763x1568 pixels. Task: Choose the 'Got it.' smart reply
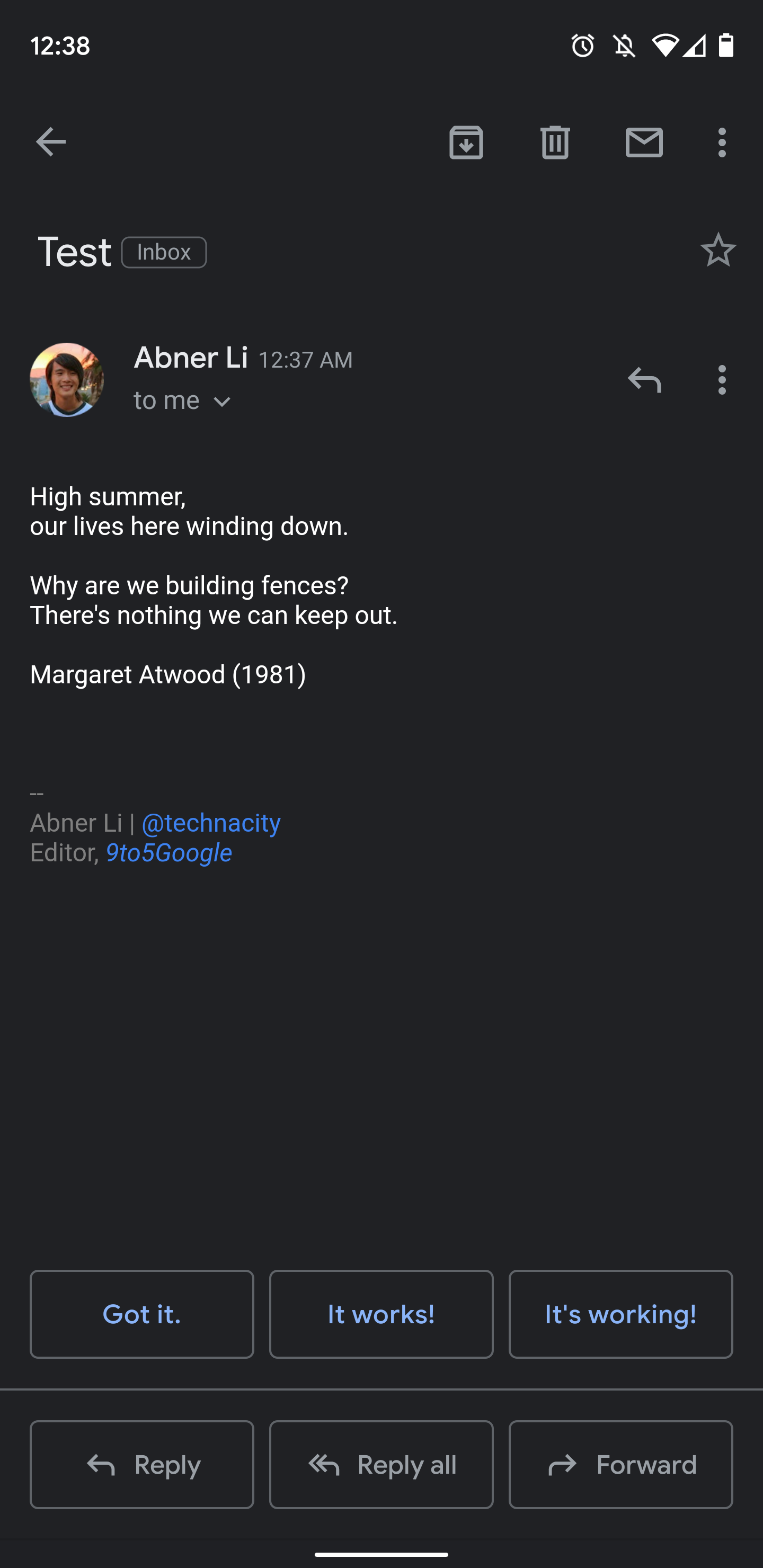click(142, 1314)
